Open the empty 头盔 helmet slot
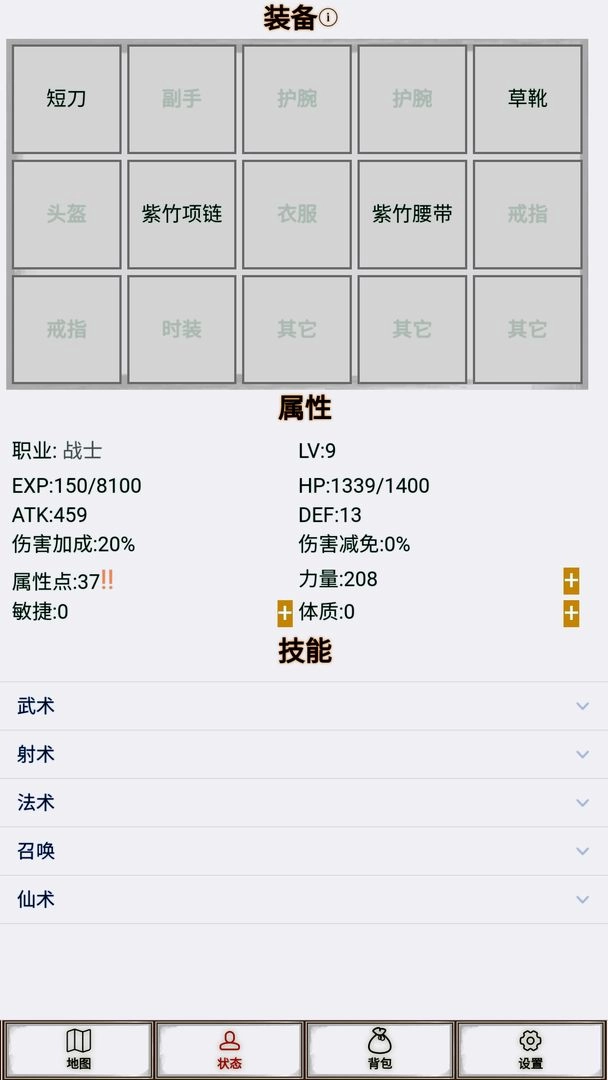608x1080 pixels. click(67, 214)
